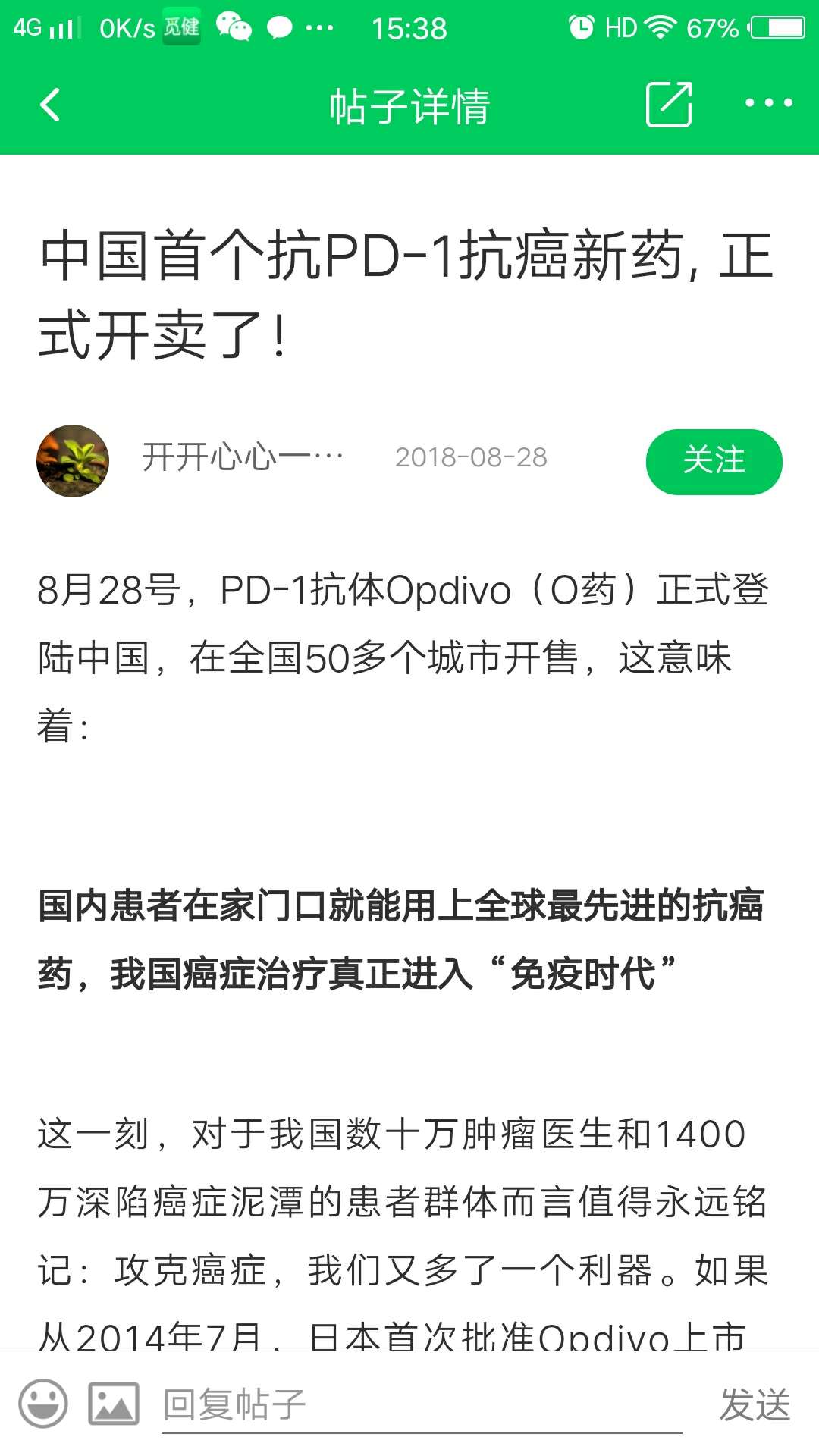
Task: Follow the author with the 关注 button
Action: click(714, 461)
